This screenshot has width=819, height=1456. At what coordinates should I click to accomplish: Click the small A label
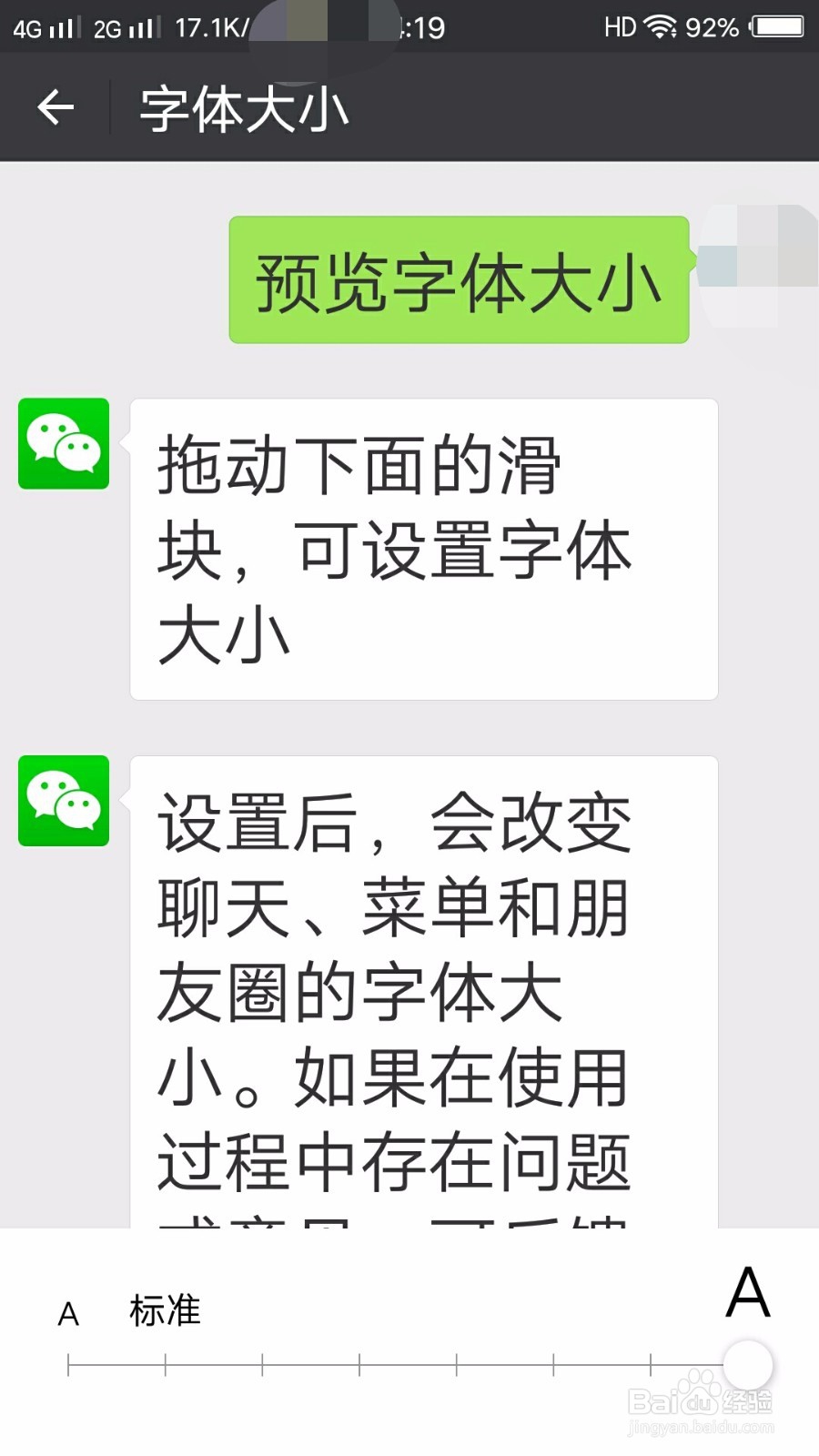click(x=66, y=1313)
